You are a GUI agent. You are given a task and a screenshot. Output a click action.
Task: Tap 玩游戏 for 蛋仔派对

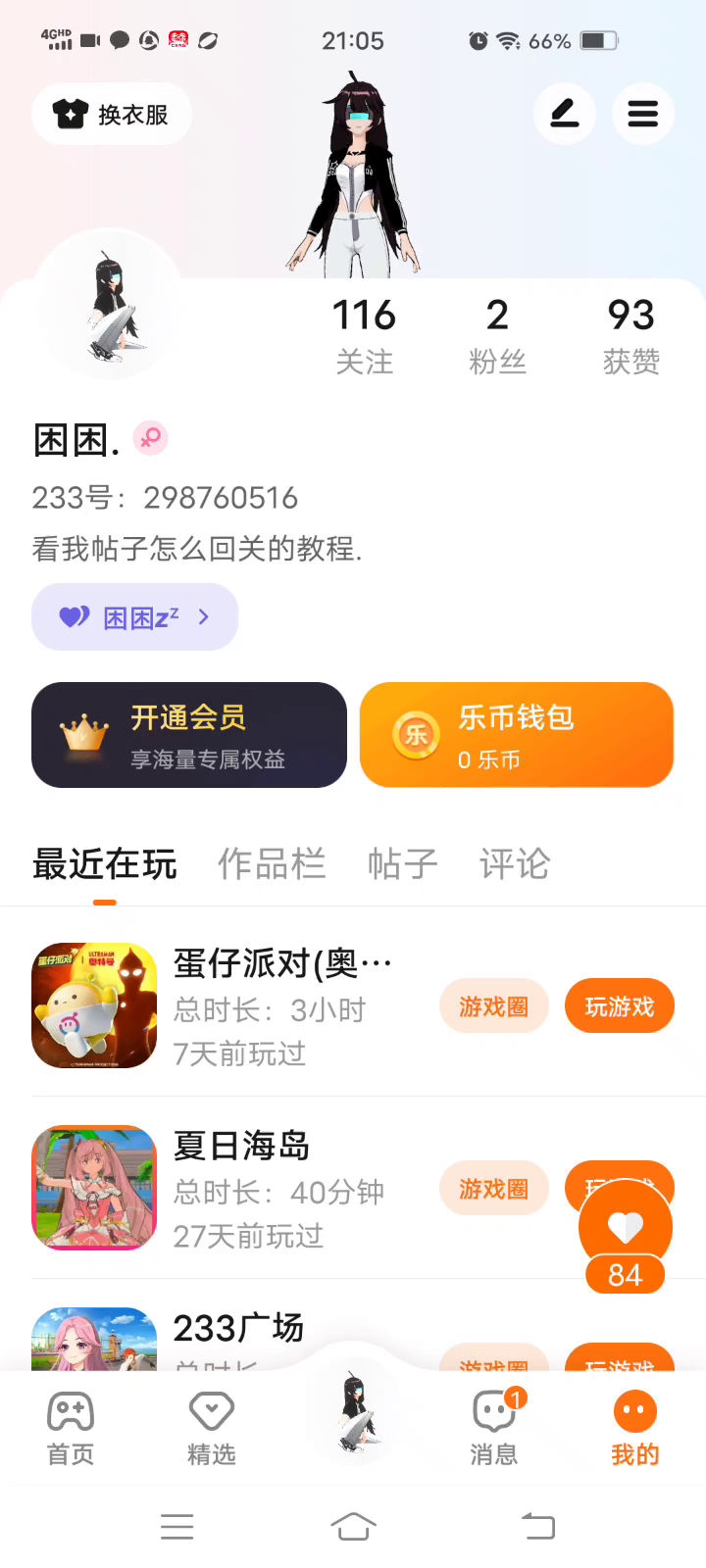point(620,1006)
